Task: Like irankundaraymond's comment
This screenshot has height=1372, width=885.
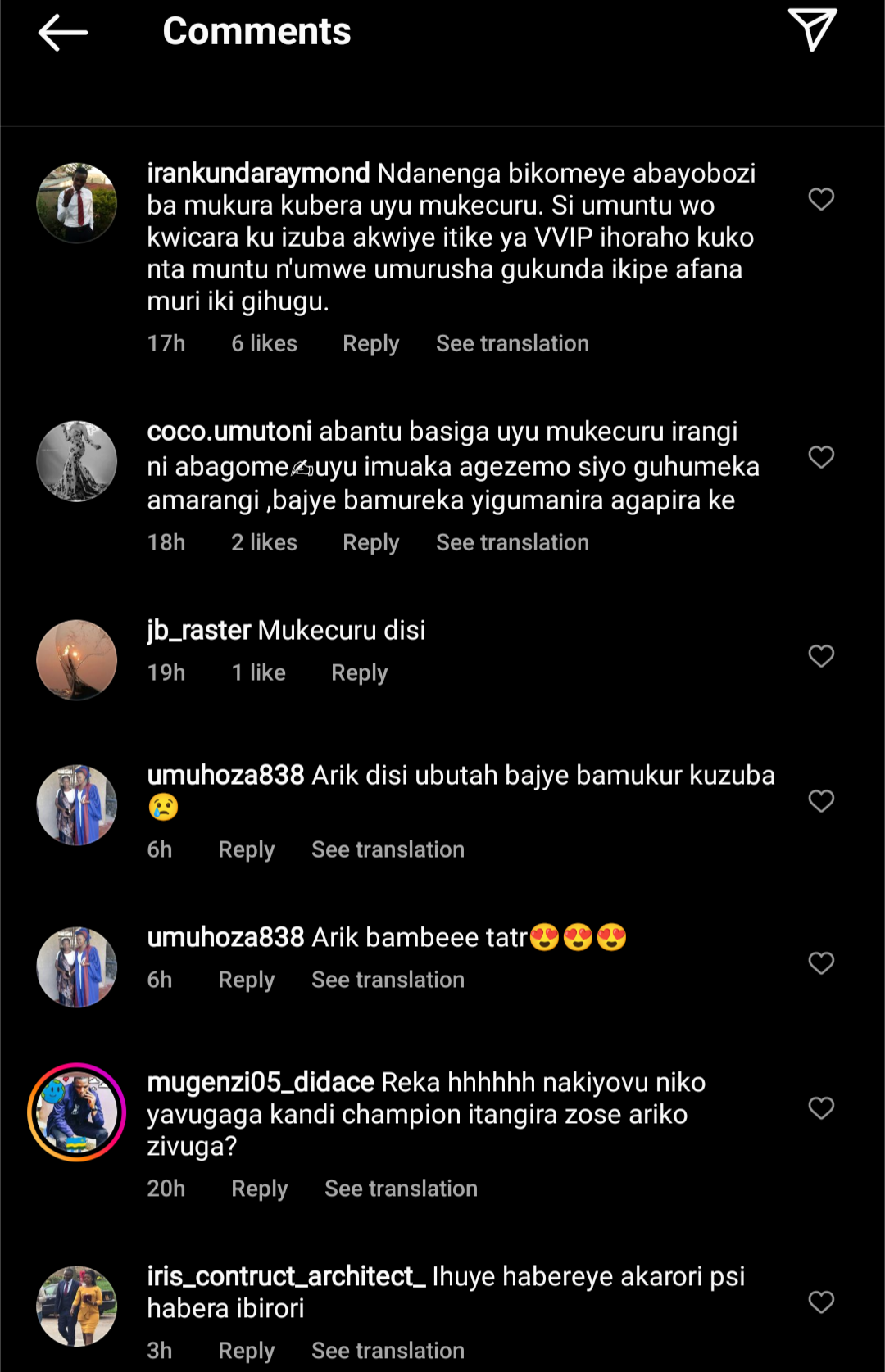Action: (820, 199)
